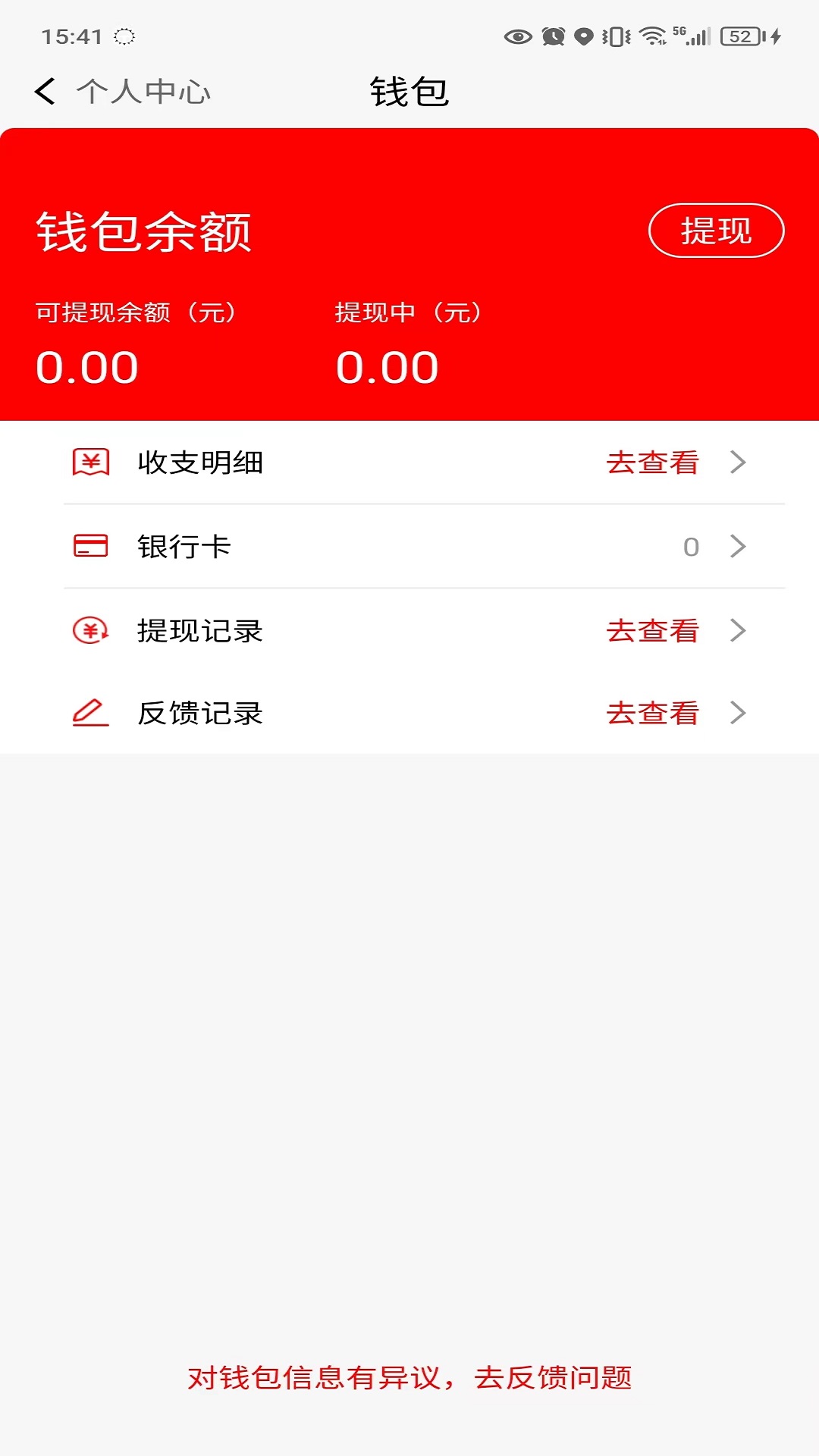Viewport: 819px width, 1456px height.
Task: Expand the 银行卡 row via its chevron
Action: [738, 546]
